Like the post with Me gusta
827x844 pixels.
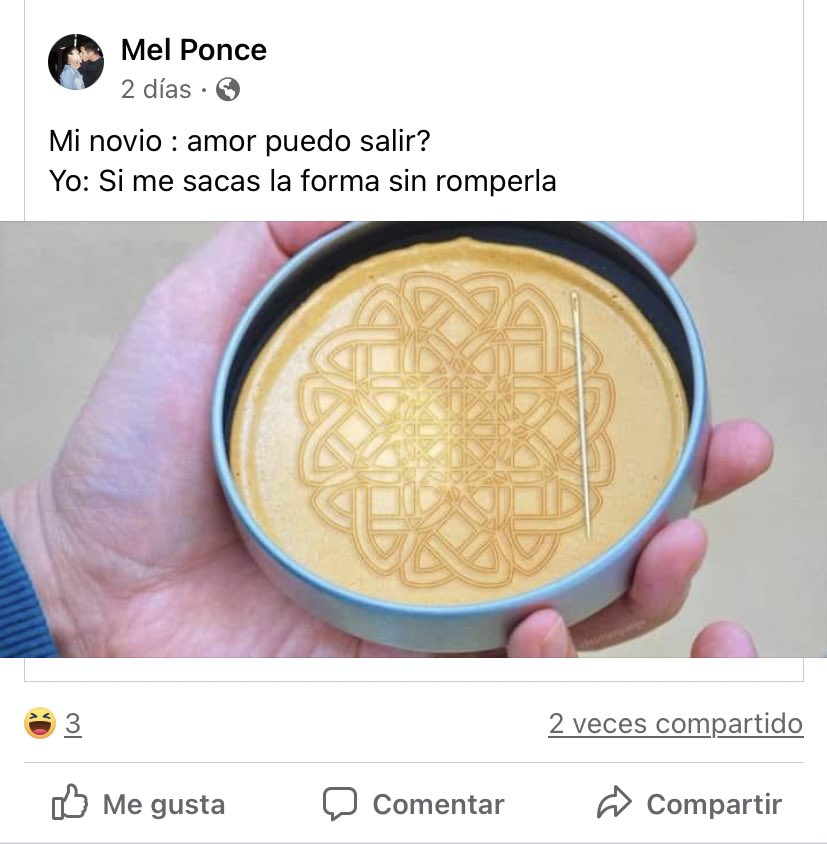point(138,804)
